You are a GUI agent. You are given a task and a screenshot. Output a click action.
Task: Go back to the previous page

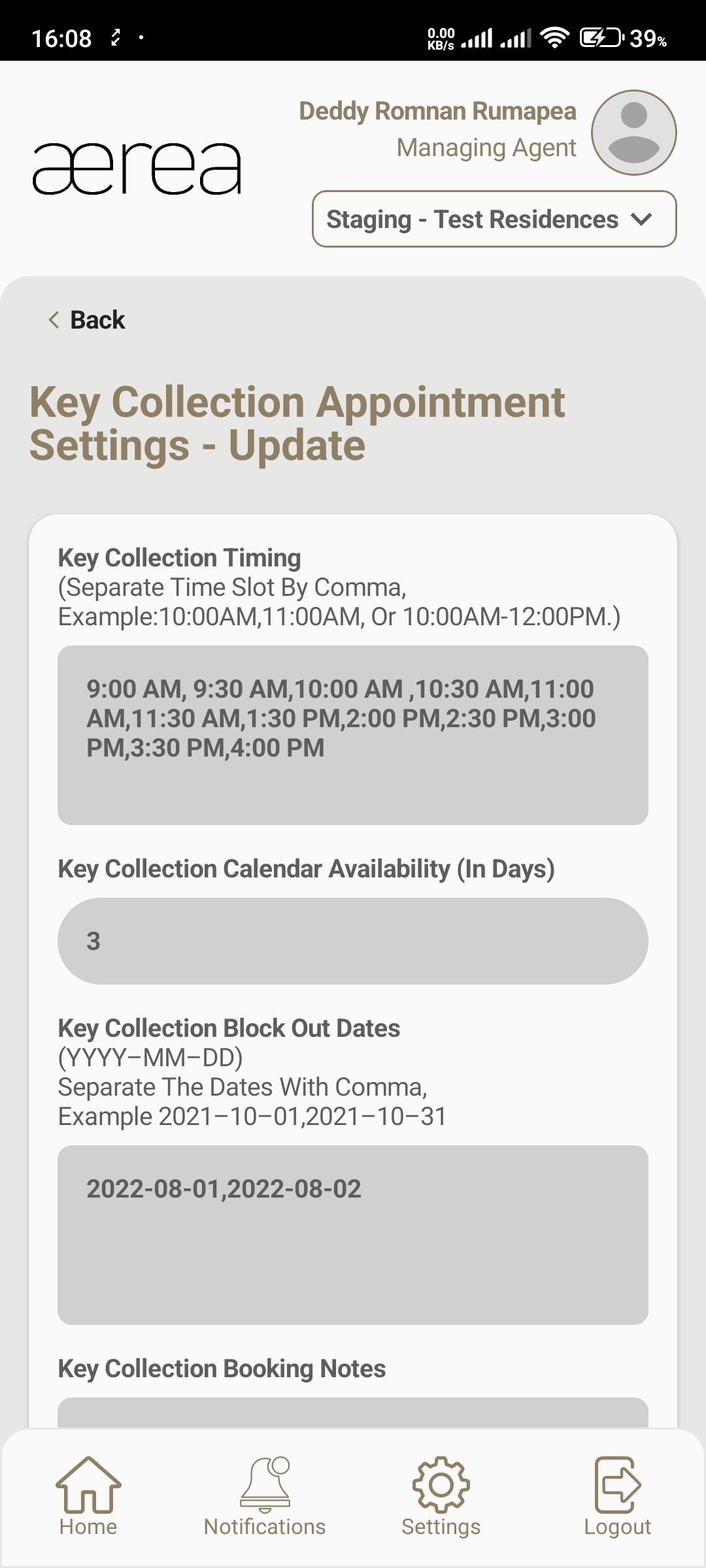[86, 320]
